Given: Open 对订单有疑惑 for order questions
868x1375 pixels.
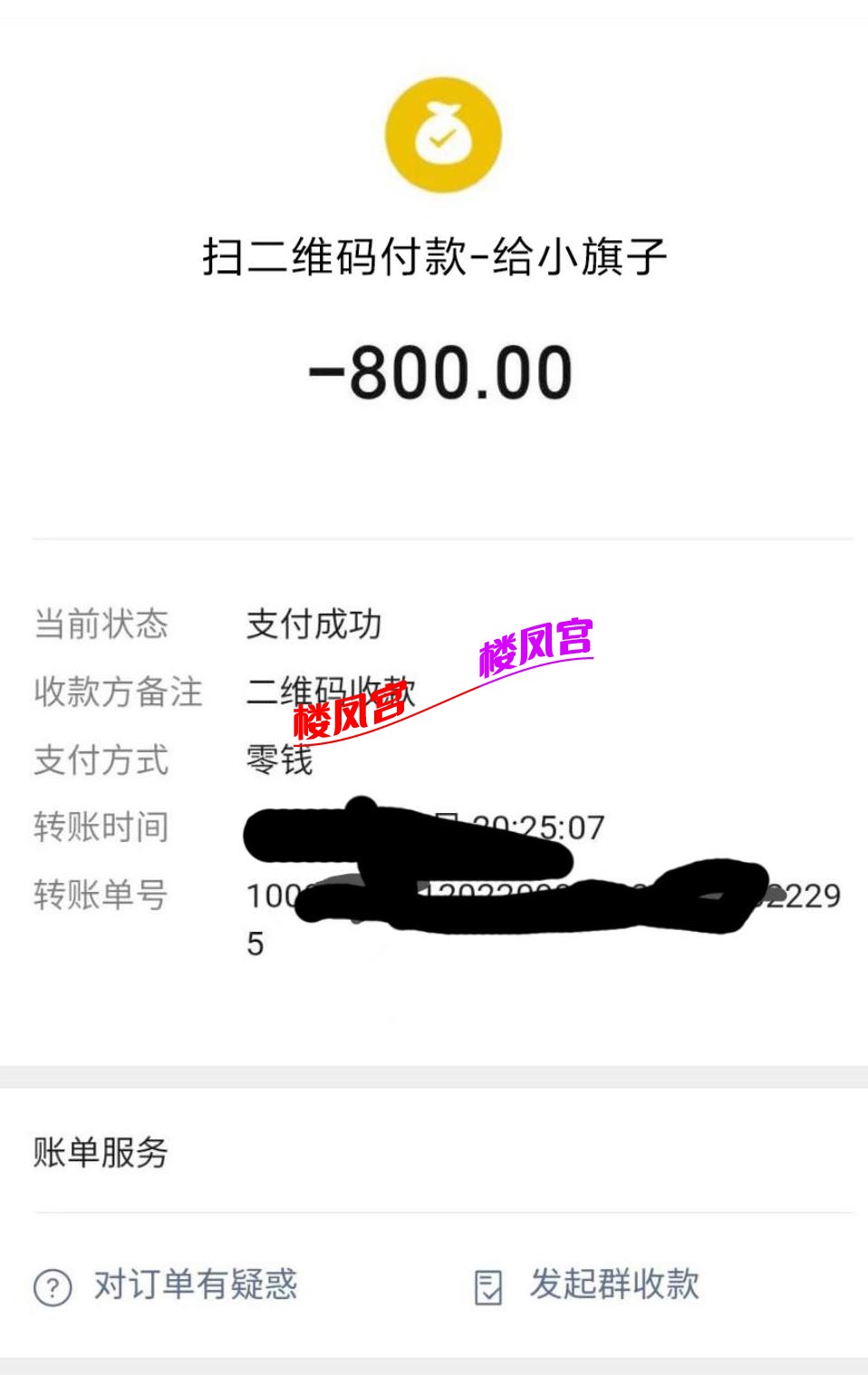Looking at the screenshot, I should click(x=196, y=1285).
